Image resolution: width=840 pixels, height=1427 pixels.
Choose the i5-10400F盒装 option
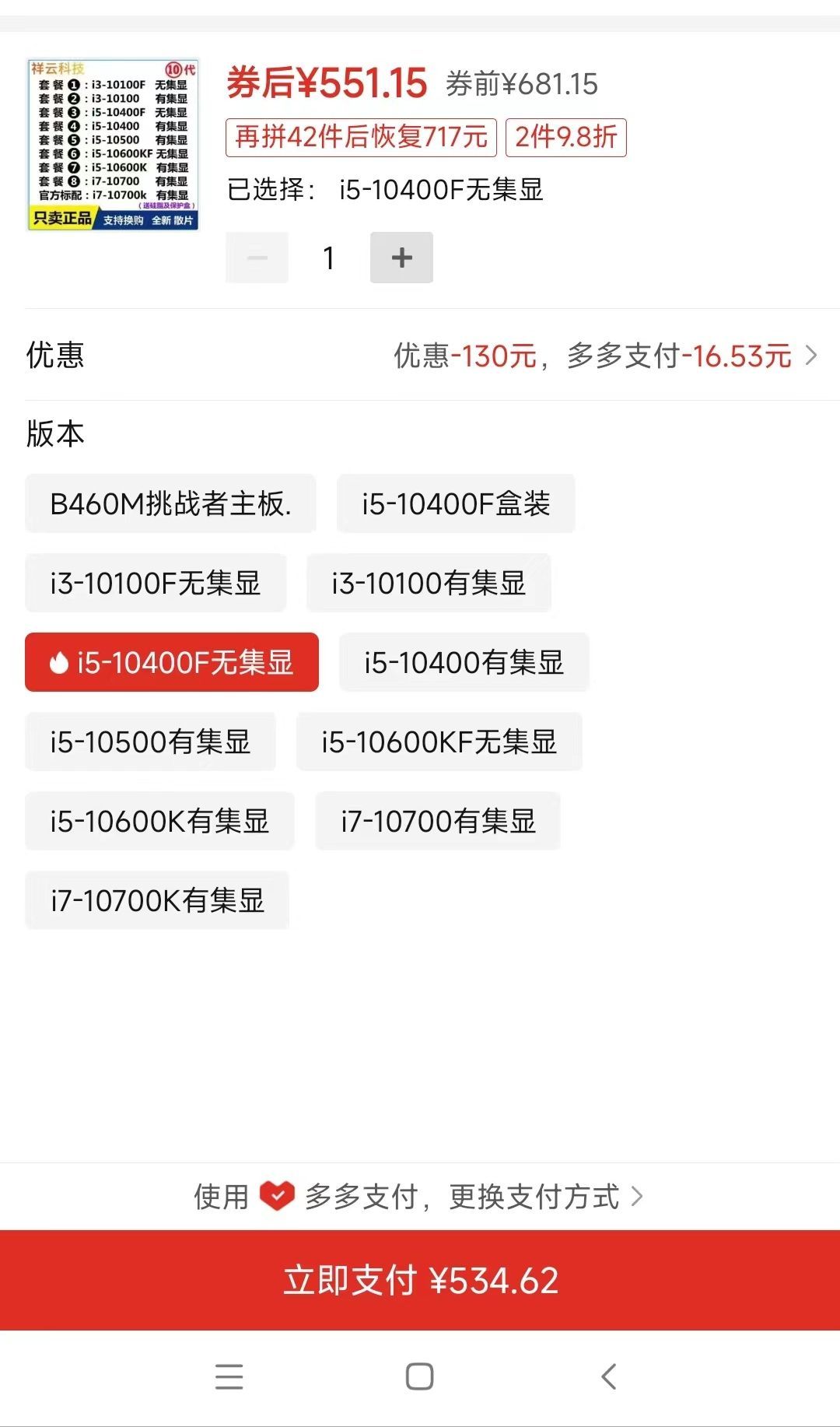coord(456,503)
